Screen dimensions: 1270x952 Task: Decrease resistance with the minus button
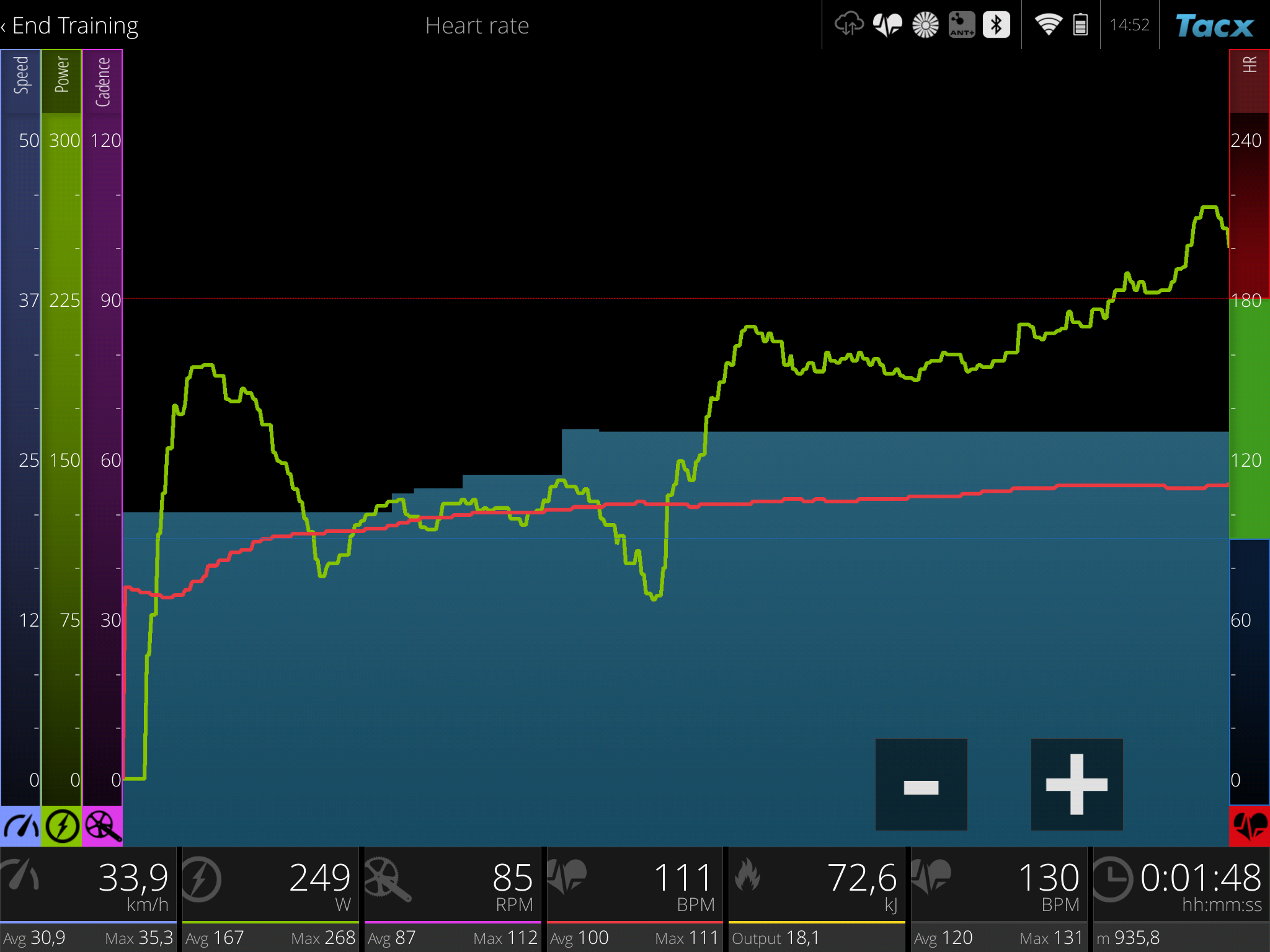[x=921, y=785]
